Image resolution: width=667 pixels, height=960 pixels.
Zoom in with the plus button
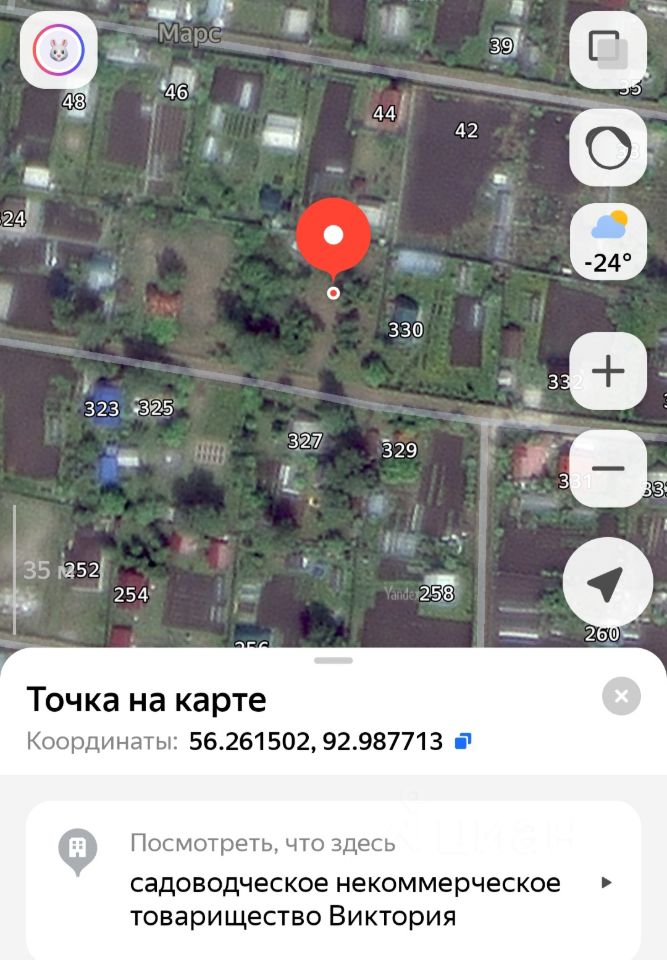[x=607, y=371]
